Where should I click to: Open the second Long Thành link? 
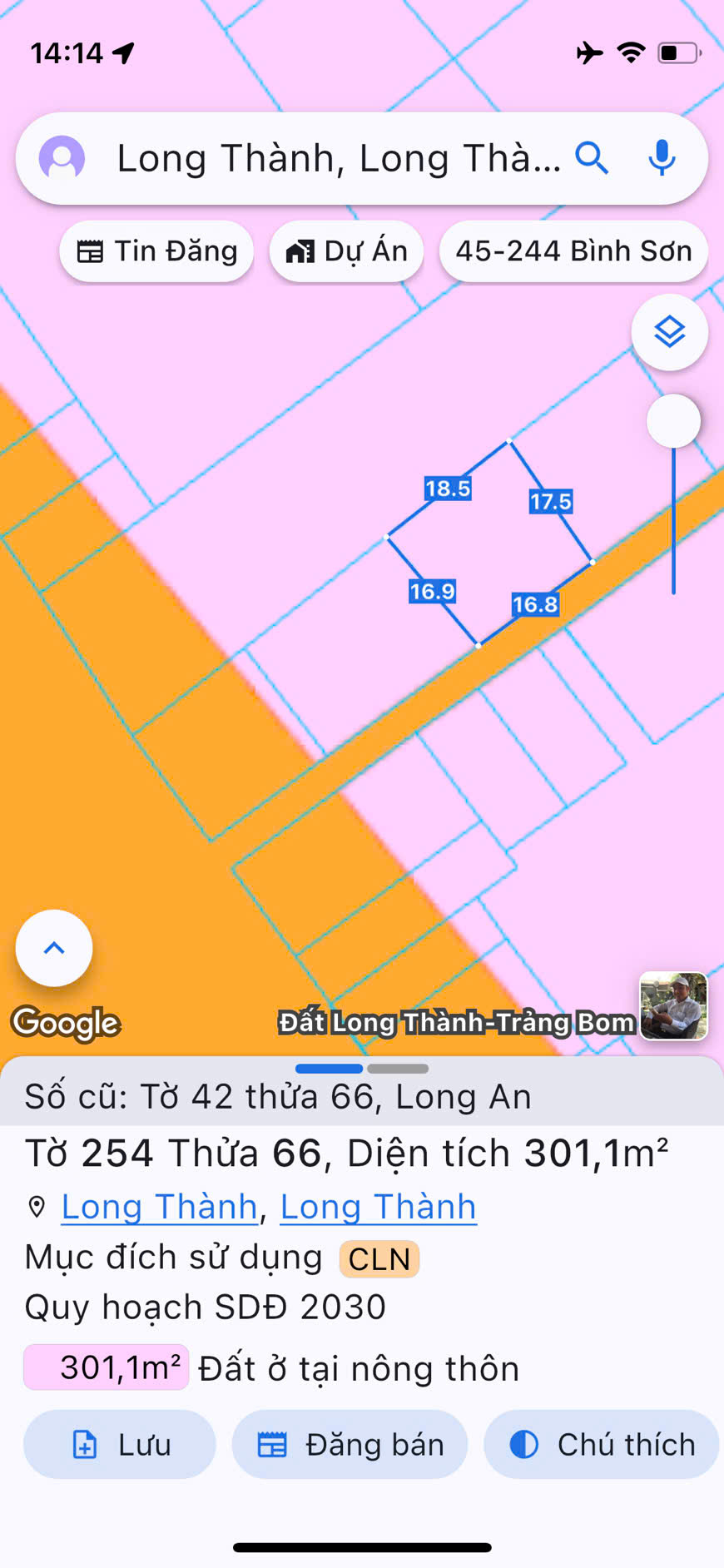click(x=378, y=1207)
